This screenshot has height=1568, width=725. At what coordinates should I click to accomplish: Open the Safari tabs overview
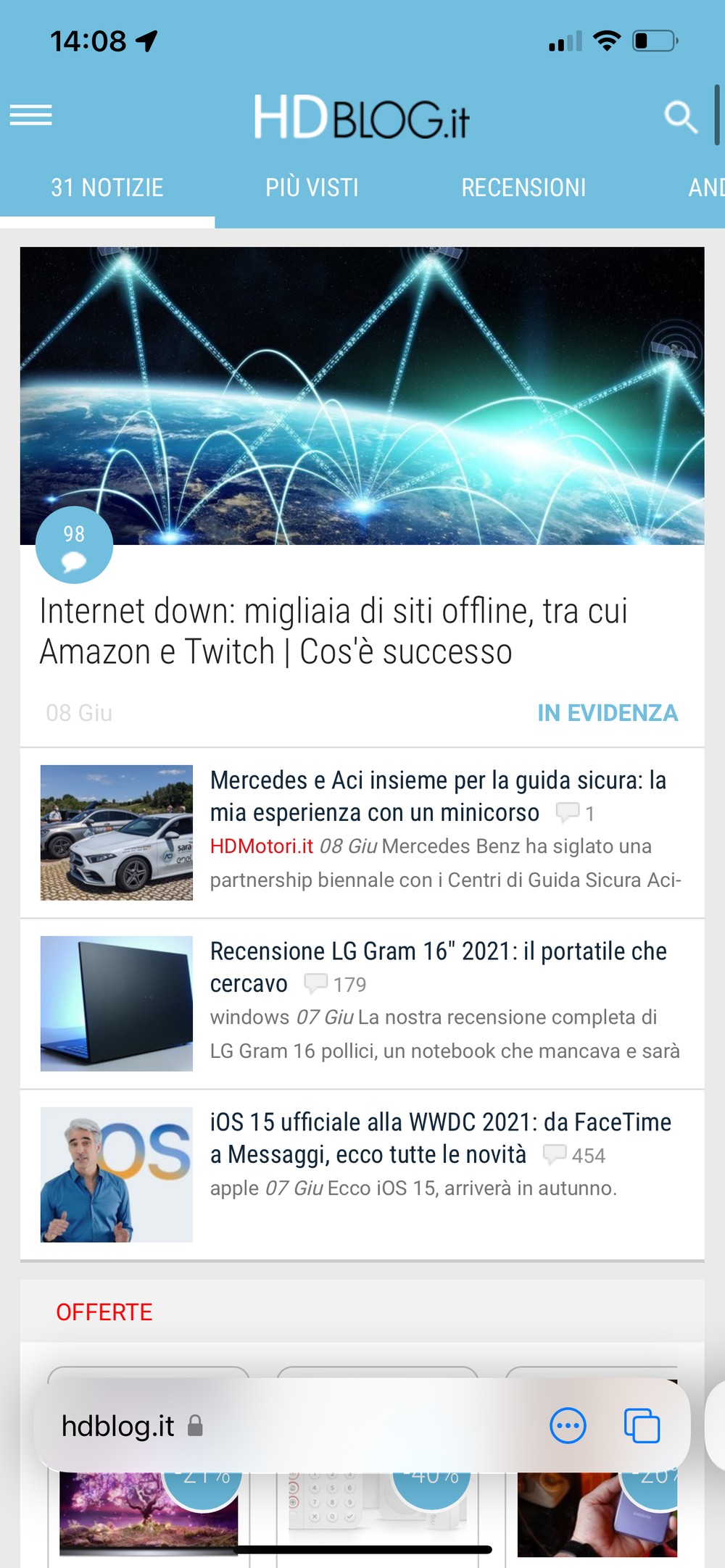coord(642,1426)
